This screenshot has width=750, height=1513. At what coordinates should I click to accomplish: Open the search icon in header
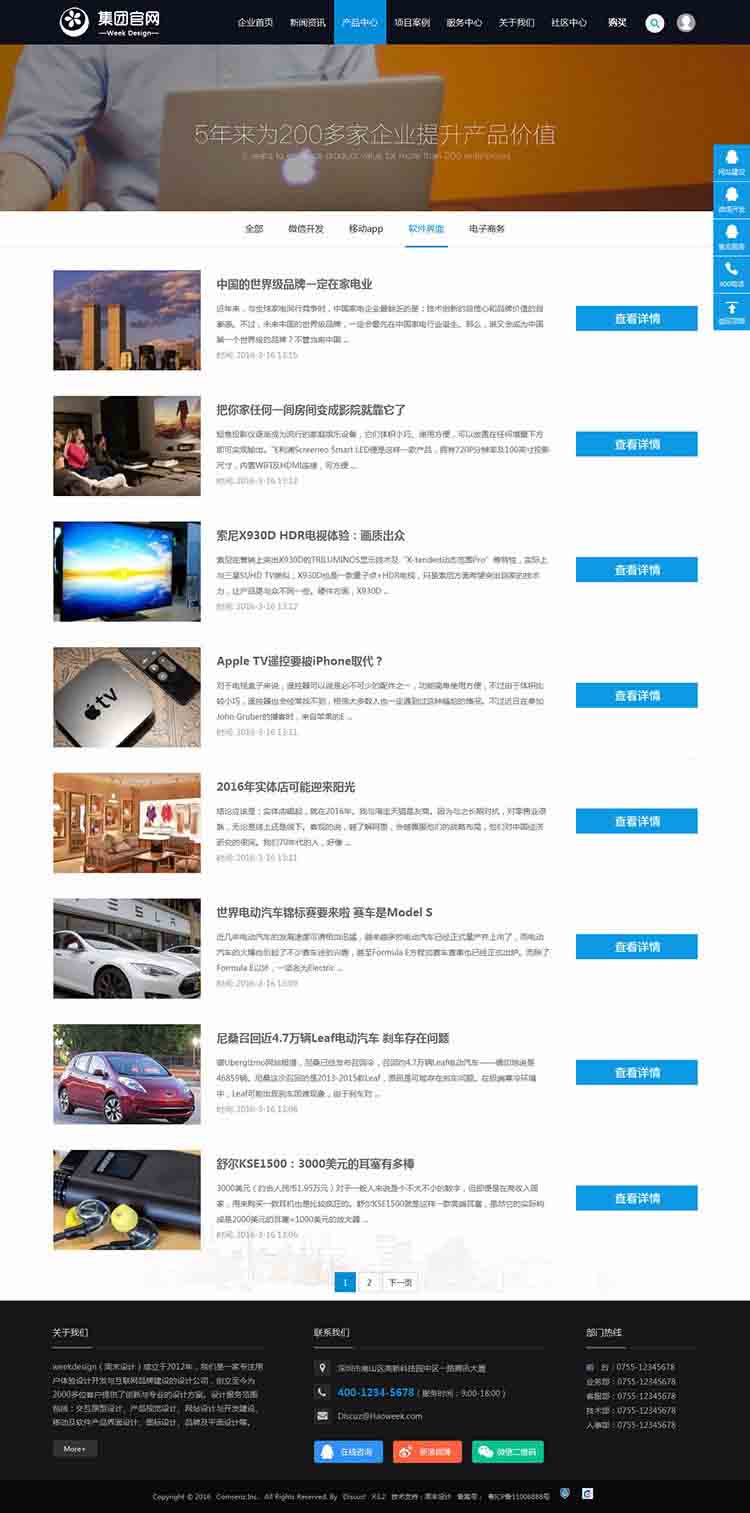[655, 23]
